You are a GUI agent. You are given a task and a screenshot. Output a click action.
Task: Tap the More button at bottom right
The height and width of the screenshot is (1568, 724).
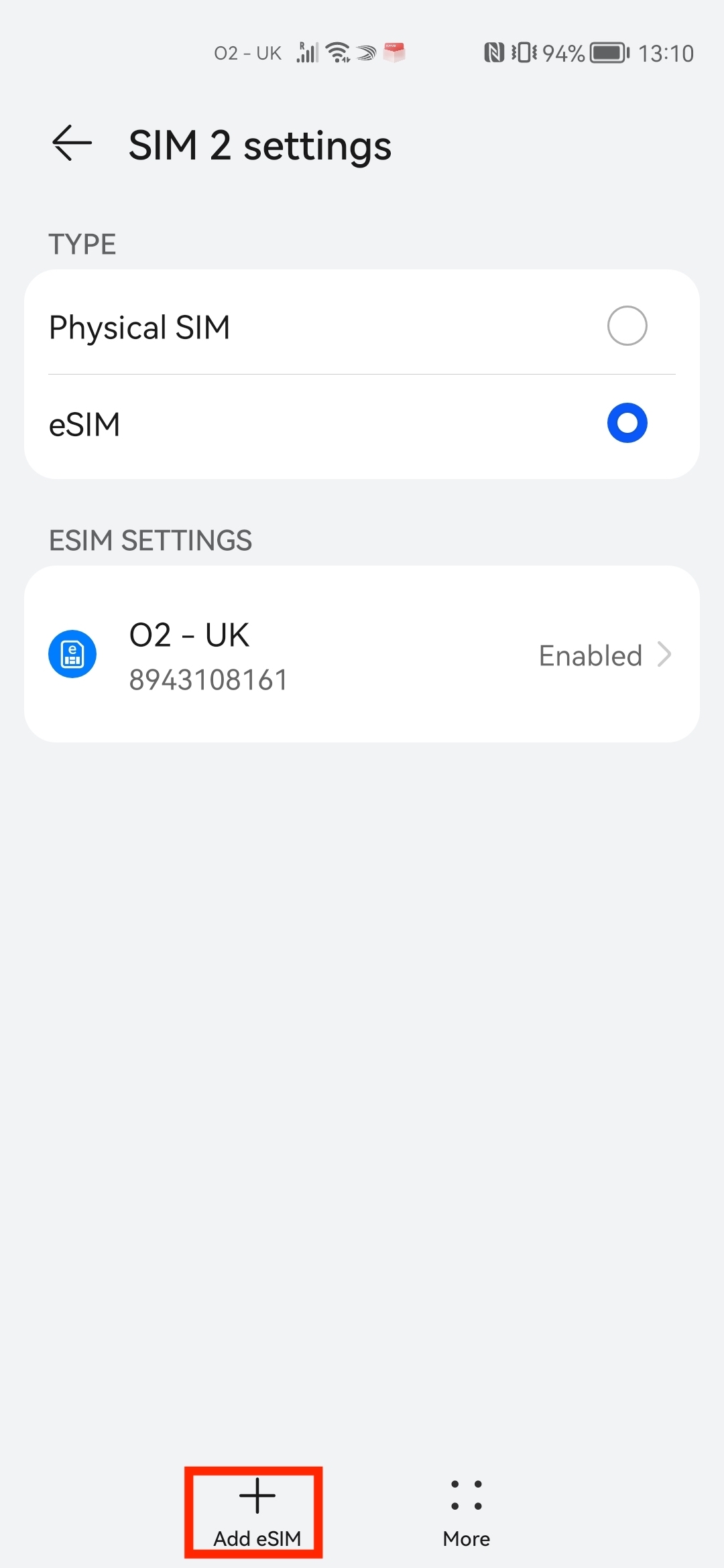[x=466, y=1508]
